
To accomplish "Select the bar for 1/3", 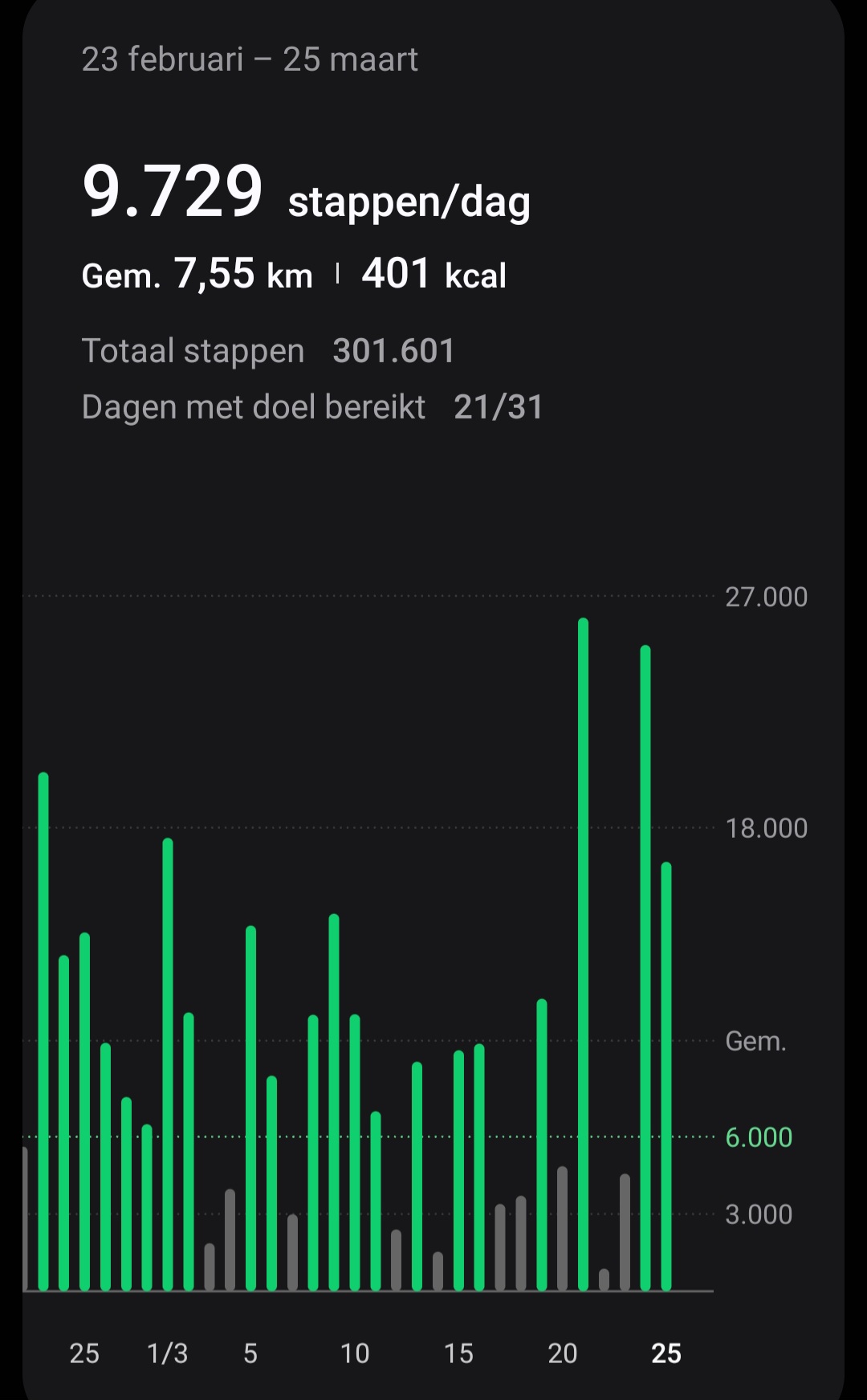I will [168, 1064].
